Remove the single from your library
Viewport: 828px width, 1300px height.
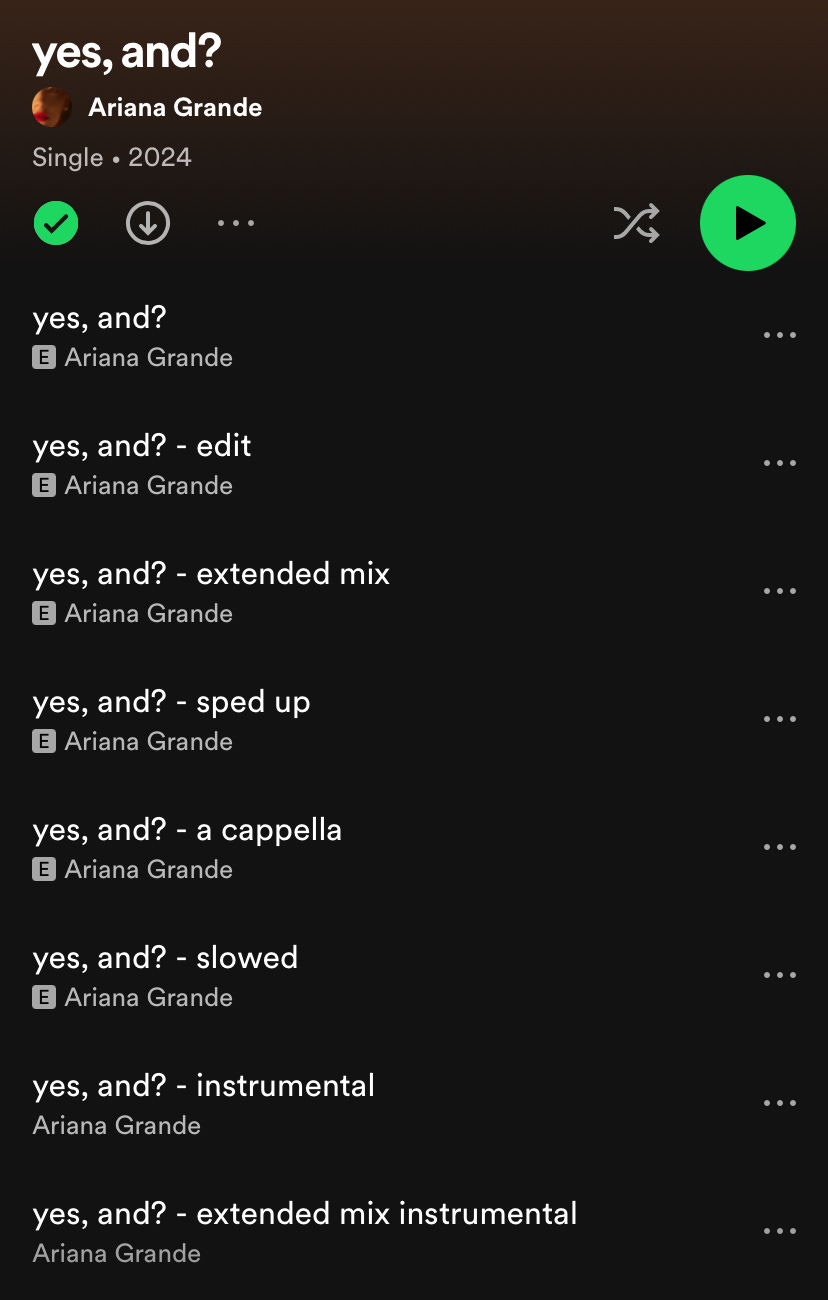click(x=56, y=223)
